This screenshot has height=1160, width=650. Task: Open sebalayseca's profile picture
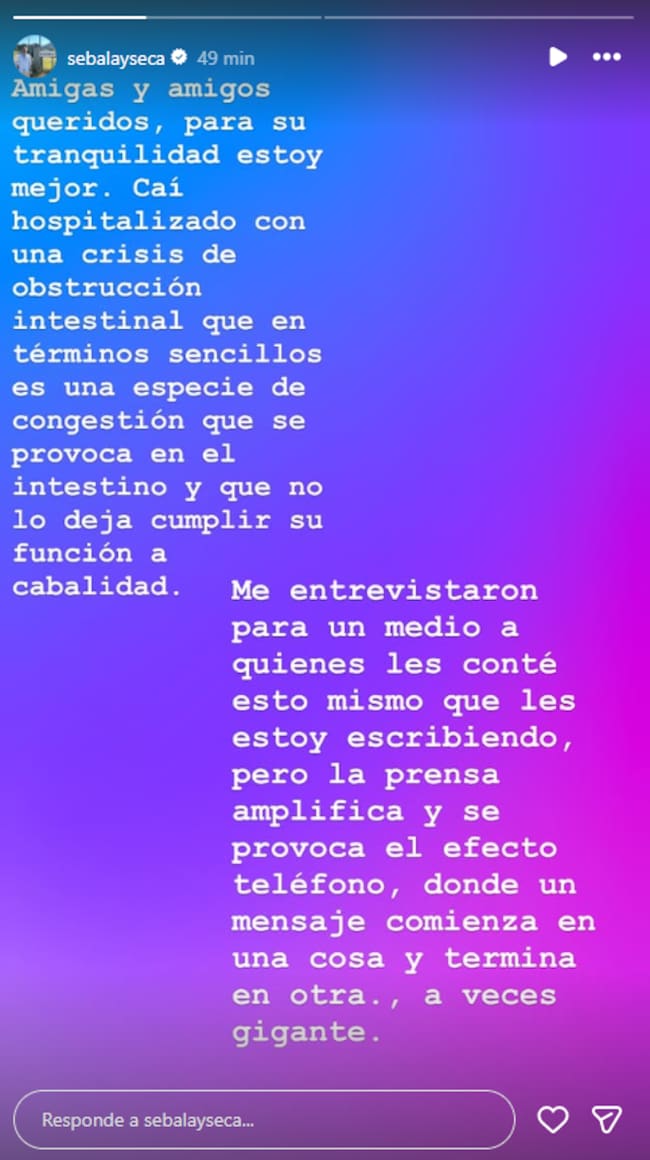34,56
